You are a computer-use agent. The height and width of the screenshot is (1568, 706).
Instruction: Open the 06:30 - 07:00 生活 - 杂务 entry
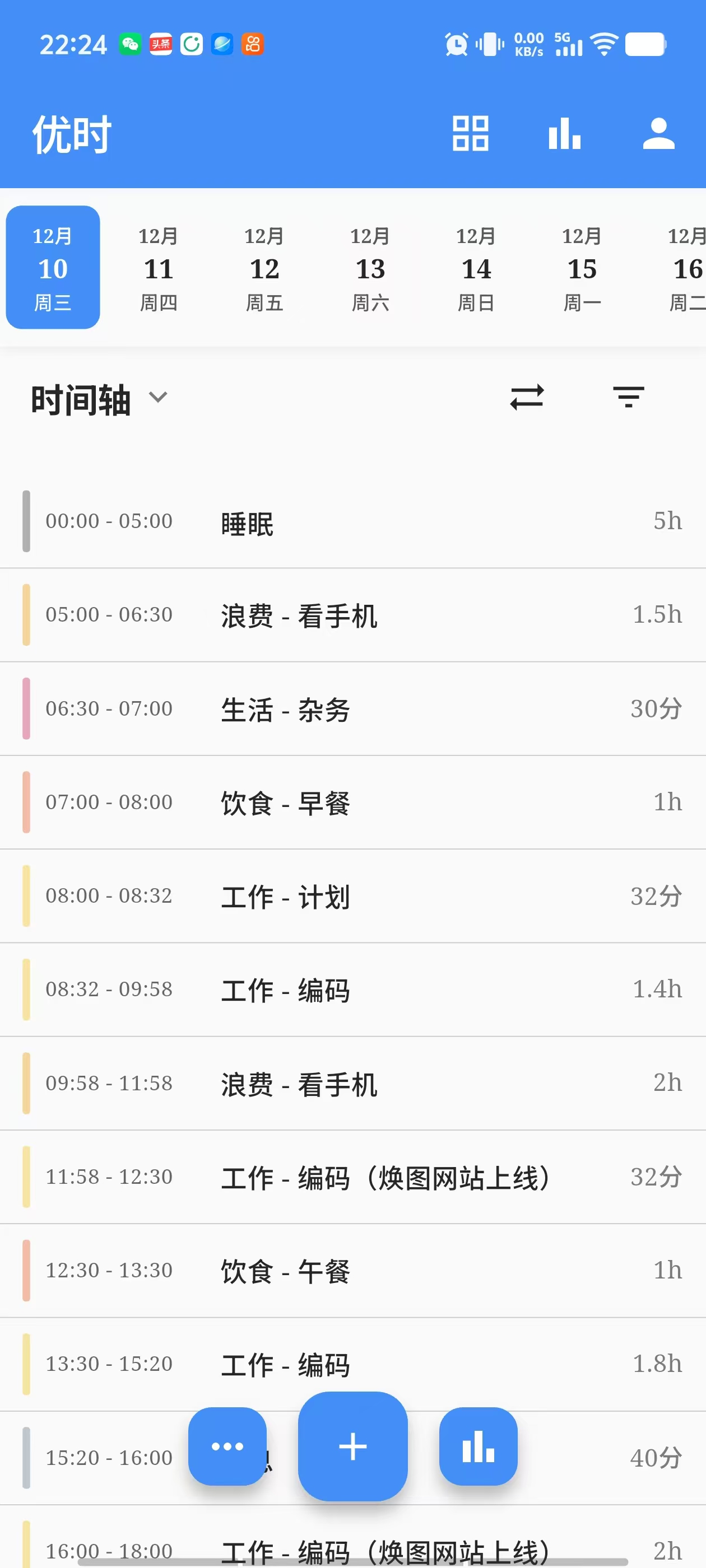click(352, 709)
